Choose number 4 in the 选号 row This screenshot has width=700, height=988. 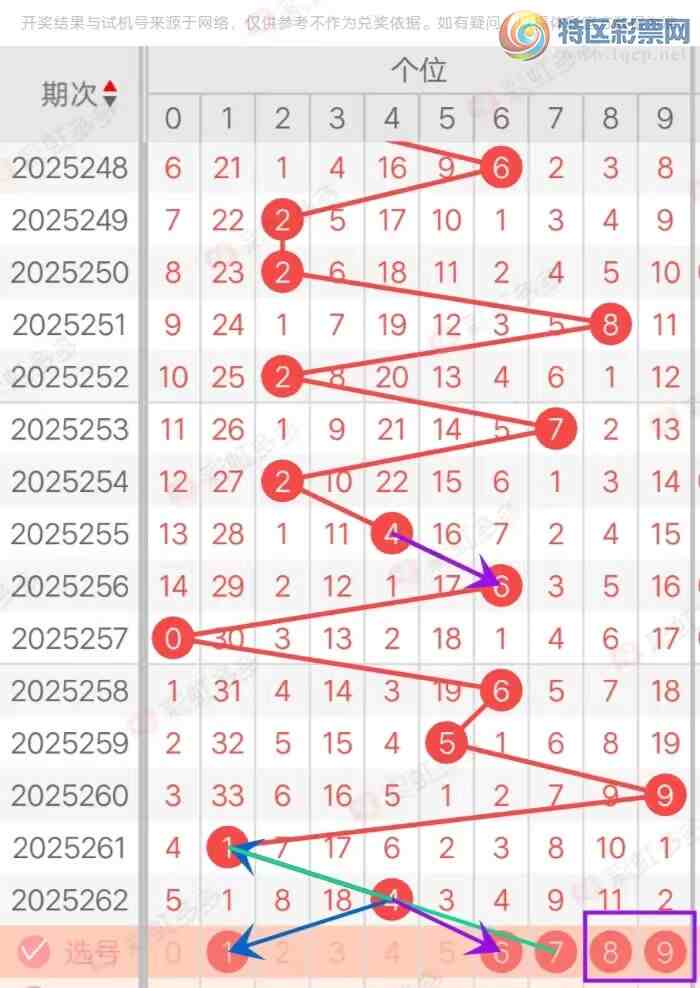coord(392,951)
